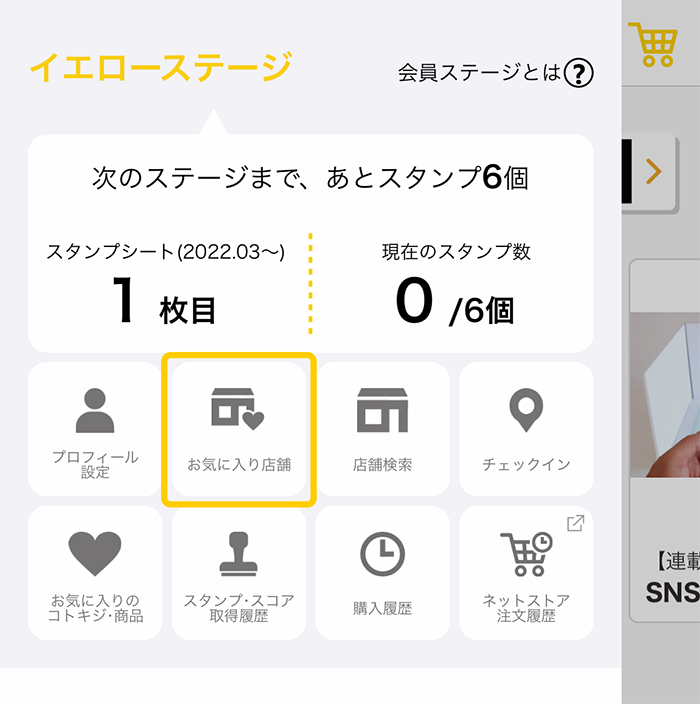The width and height of the screenshot is (700, 704).
Task: Tap the チェックイン tile
Action: 526,429
